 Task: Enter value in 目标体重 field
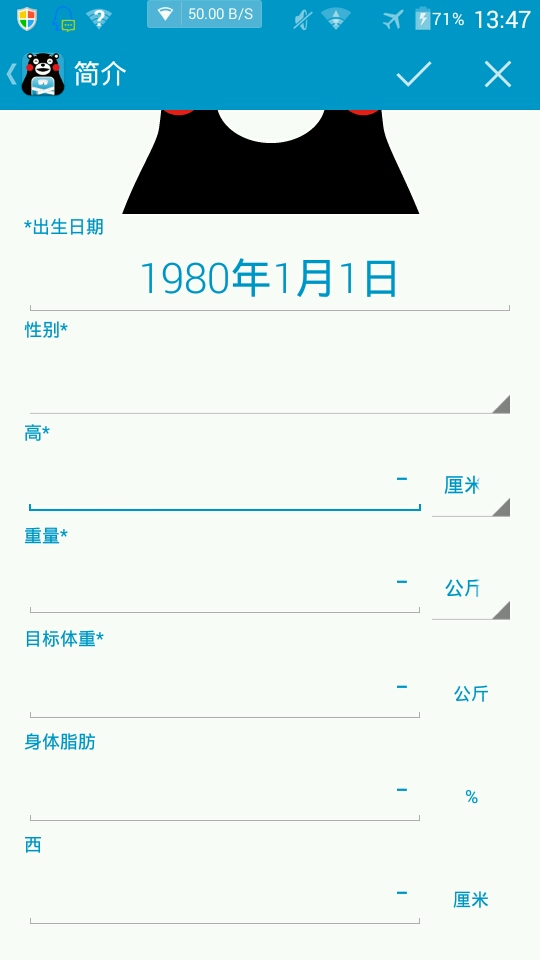(225, 688)
